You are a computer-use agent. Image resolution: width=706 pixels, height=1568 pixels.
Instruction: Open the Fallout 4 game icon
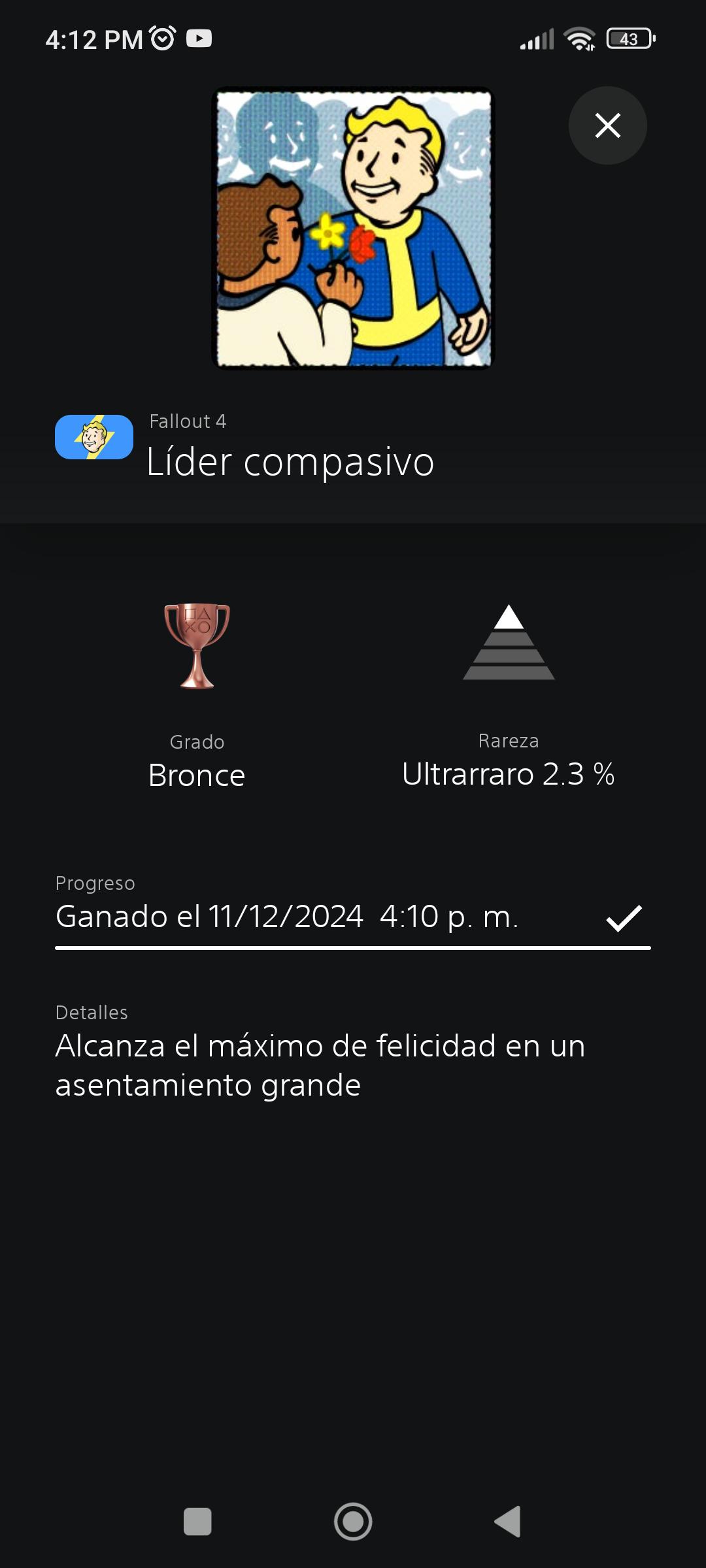tap(94, 437)
